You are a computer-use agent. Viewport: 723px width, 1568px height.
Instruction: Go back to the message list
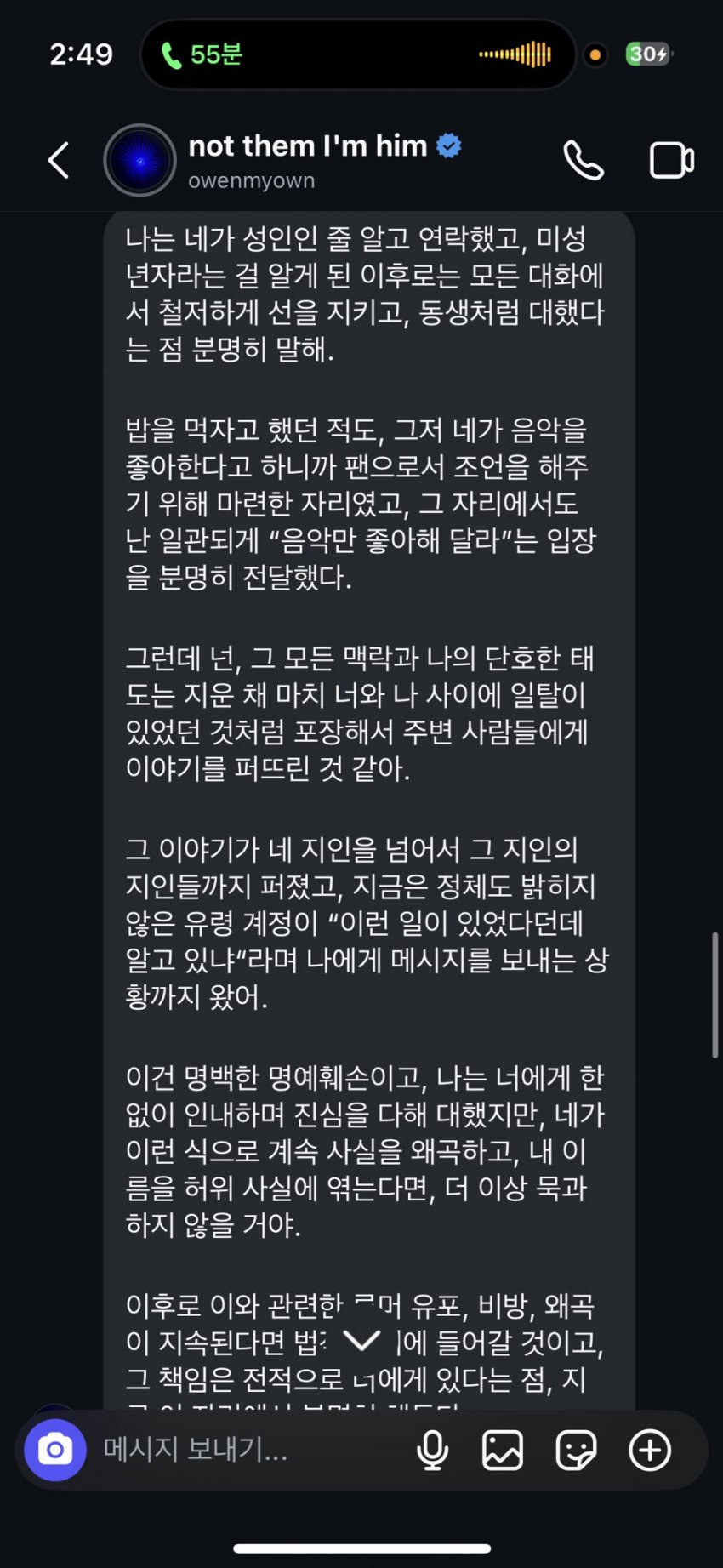tap(58, 160)
